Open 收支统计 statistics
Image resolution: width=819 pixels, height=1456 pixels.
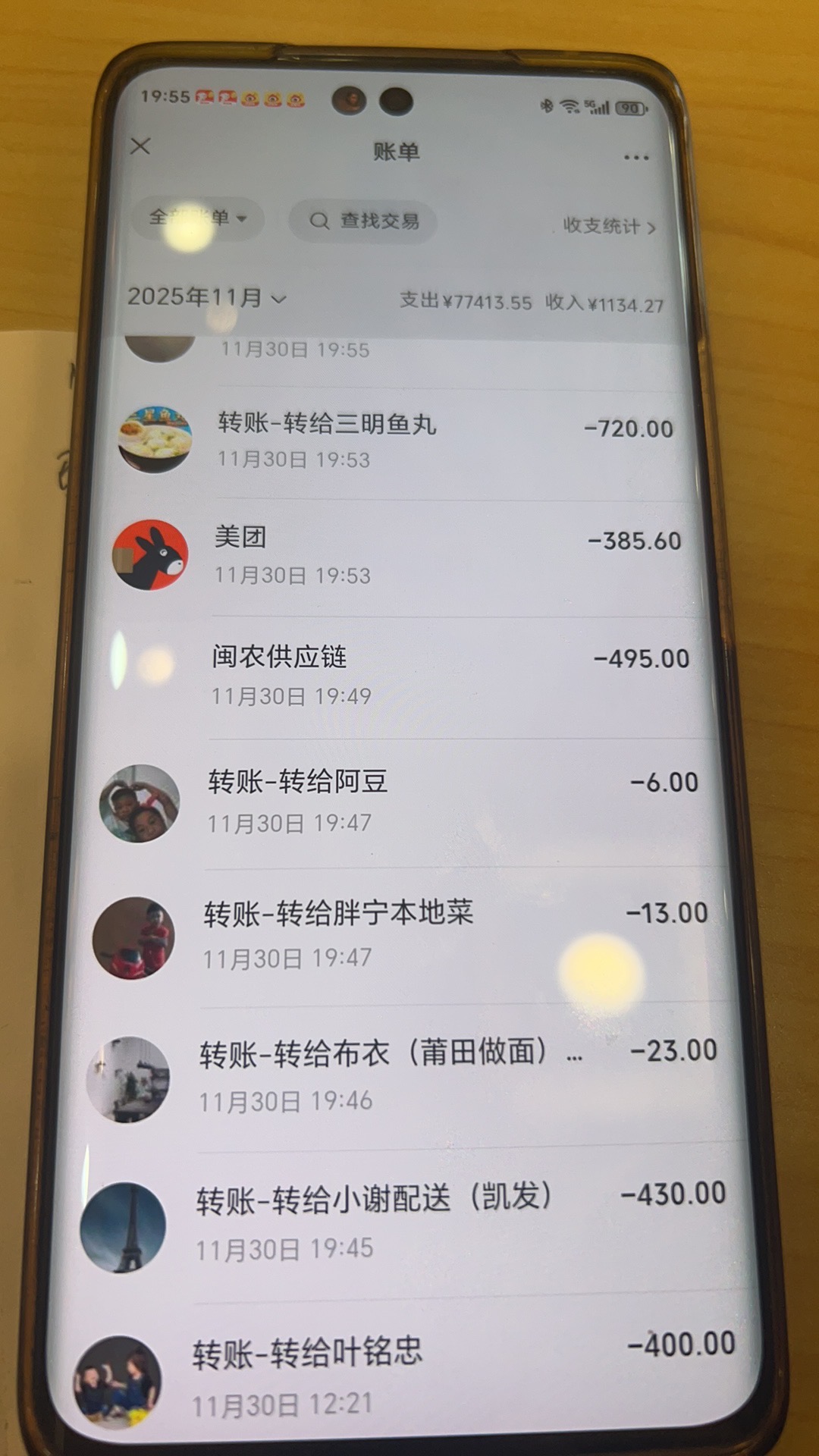(x=608, y=226)
